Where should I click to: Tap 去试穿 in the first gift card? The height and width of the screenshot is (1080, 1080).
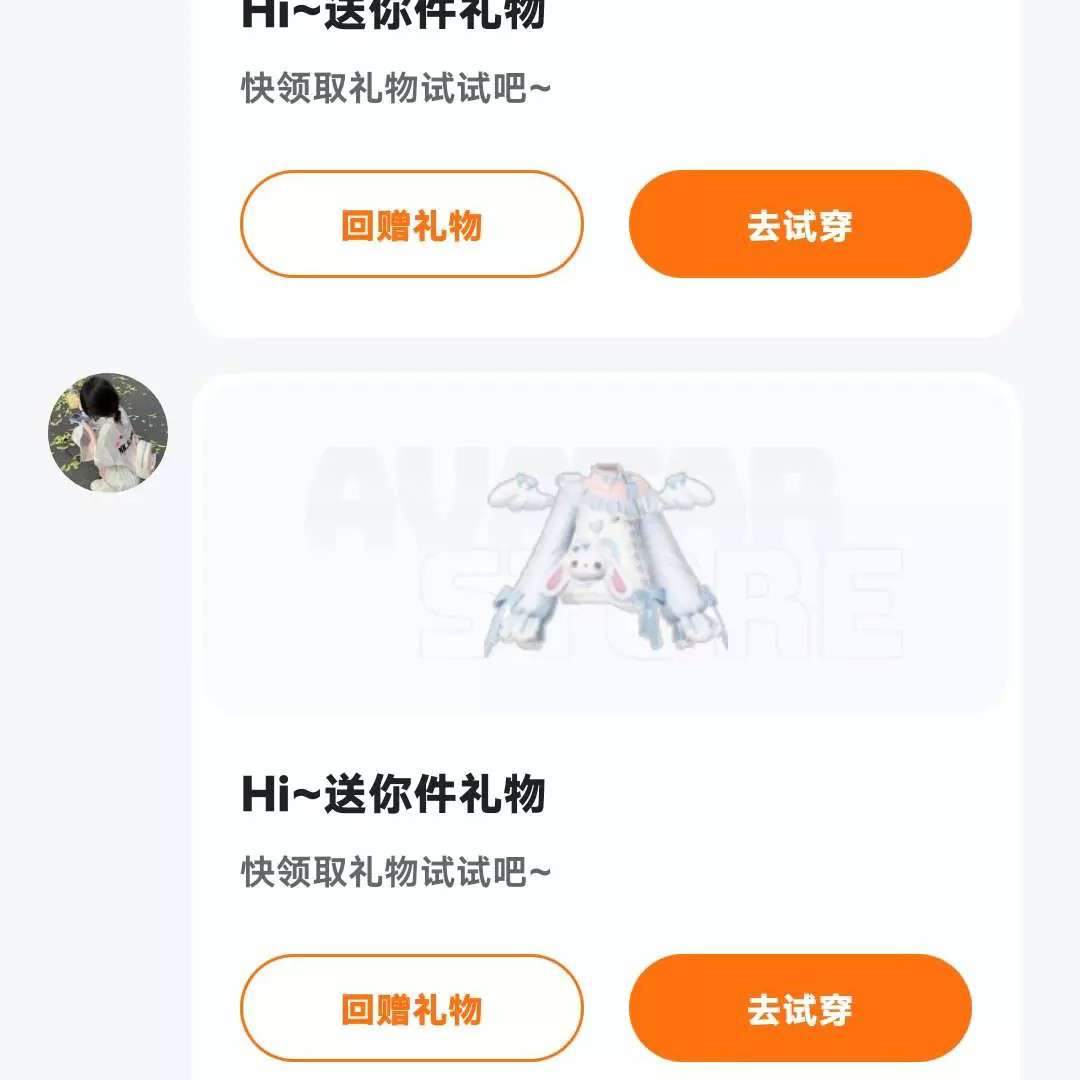pos(800,224)
